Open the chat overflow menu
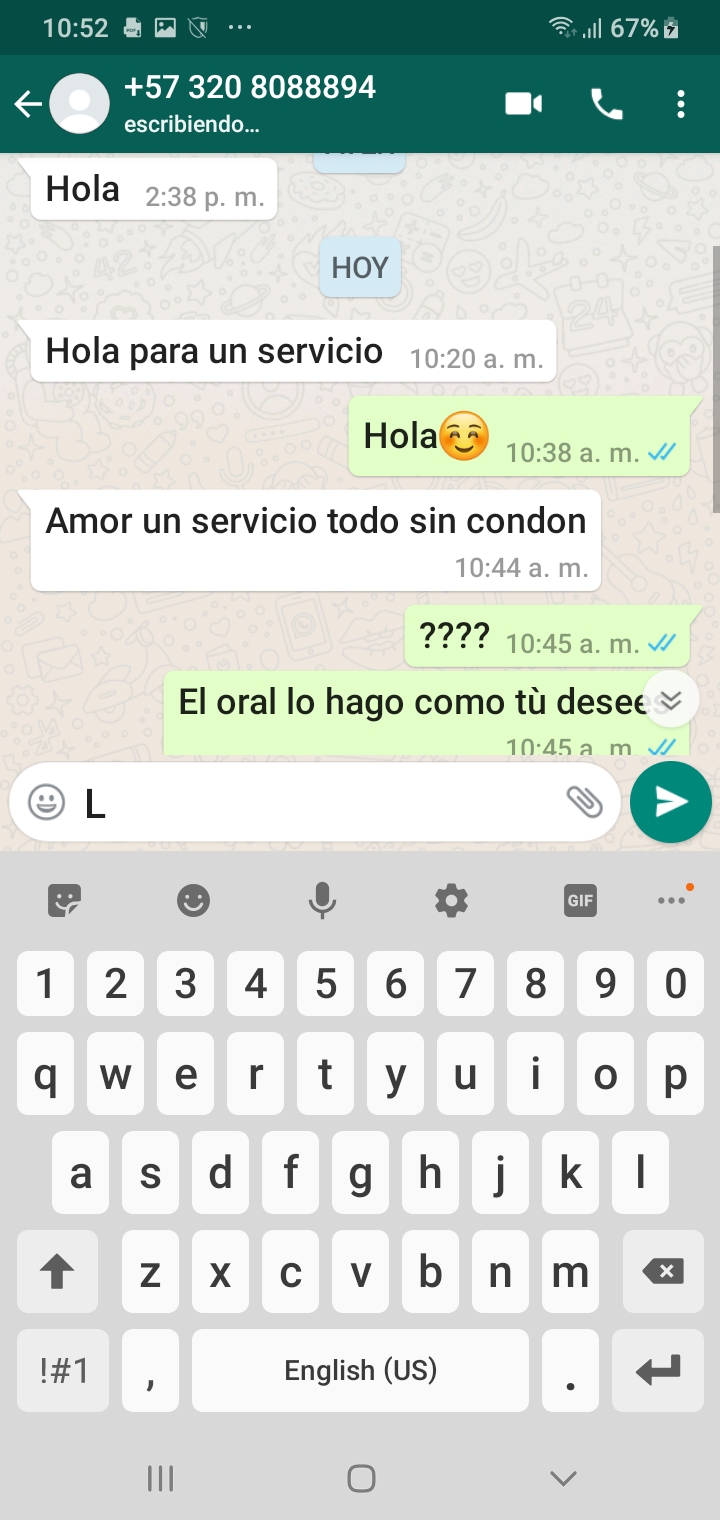The image size is (720, 1520). [681, 104]
